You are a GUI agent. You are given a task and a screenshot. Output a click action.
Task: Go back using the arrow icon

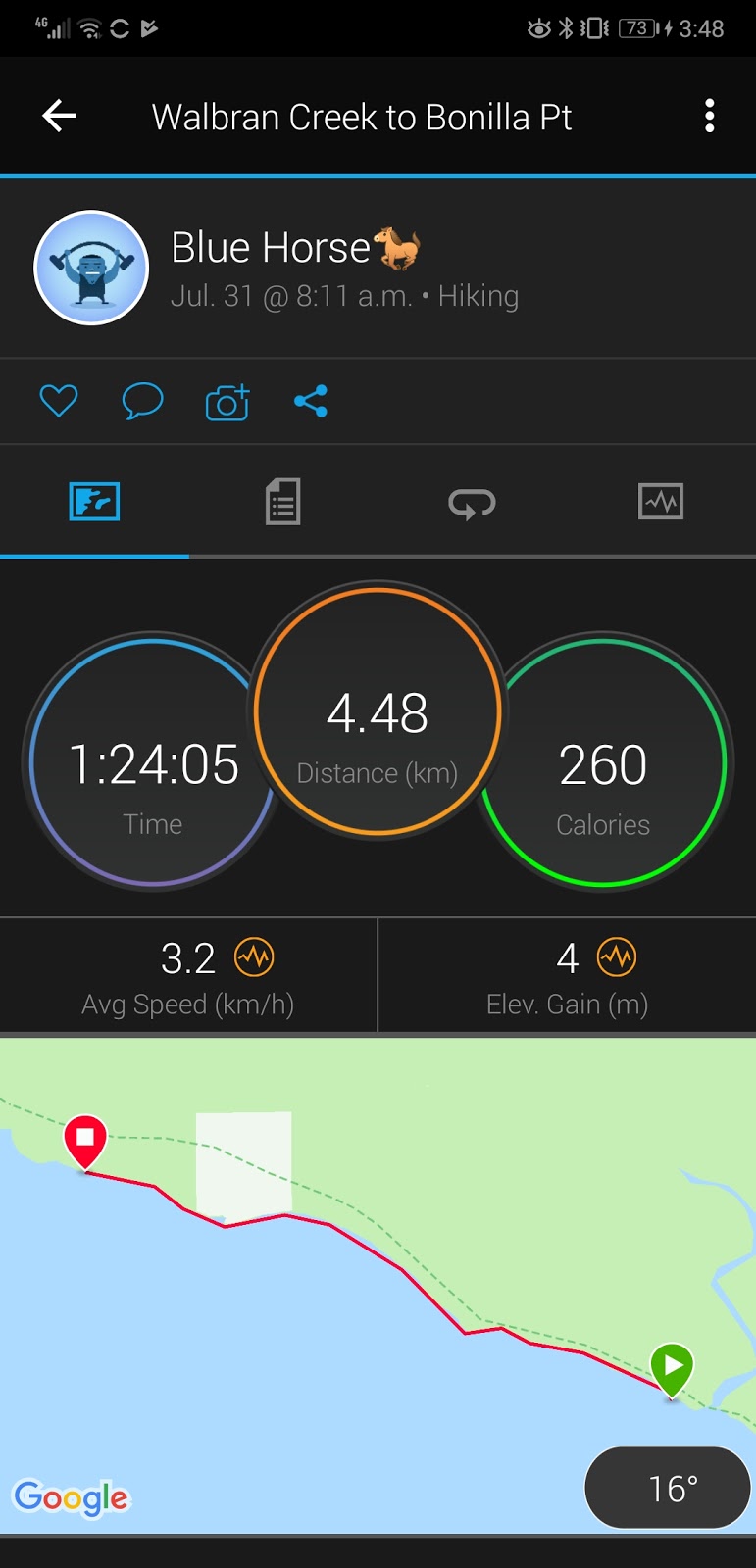click(x=59, y=116)
